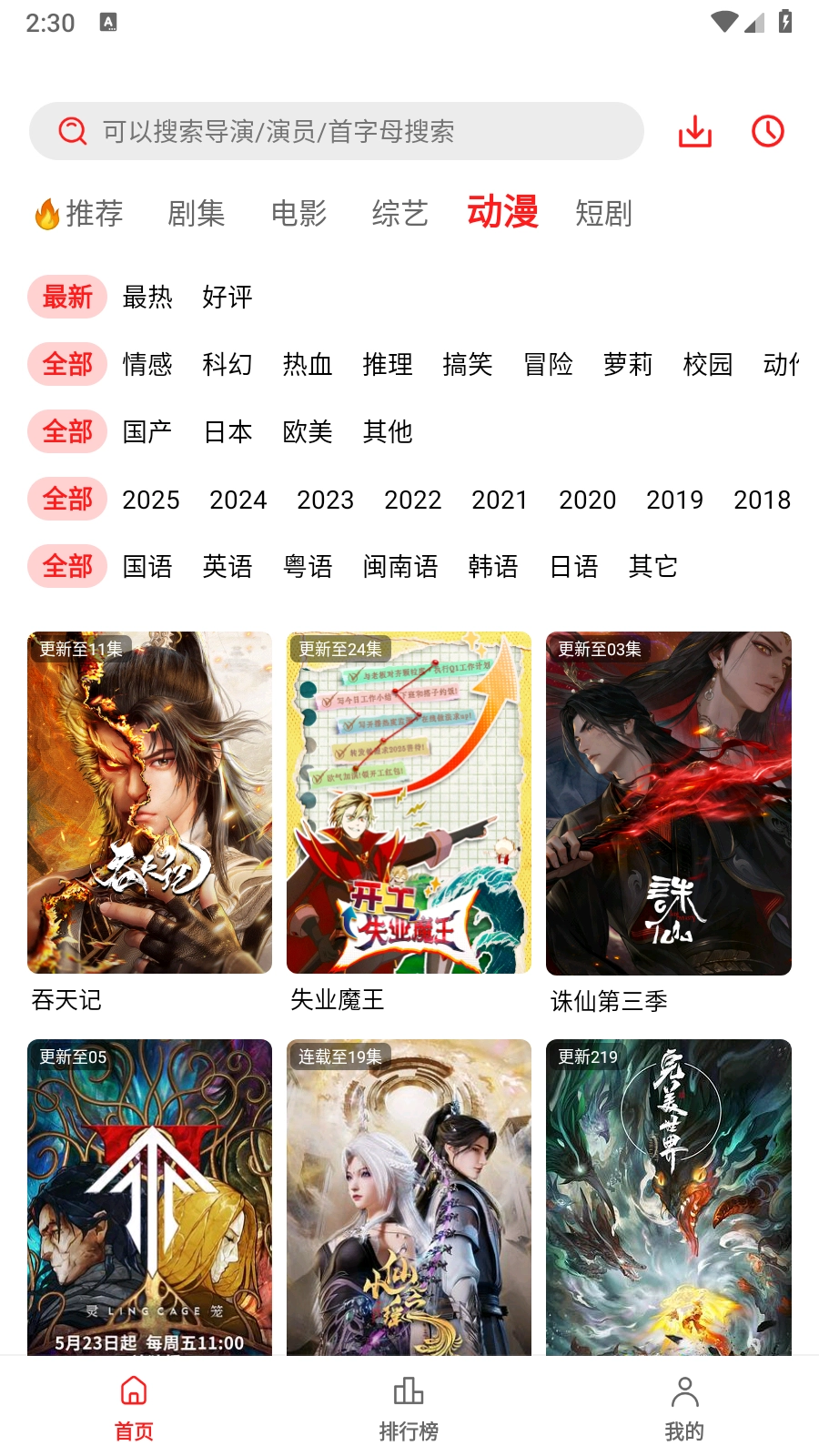The width and height of the screenshot is (819, 1456).
Task: Open the 失业魔王 poster thumbnail
Action: [x=409, y=803]
